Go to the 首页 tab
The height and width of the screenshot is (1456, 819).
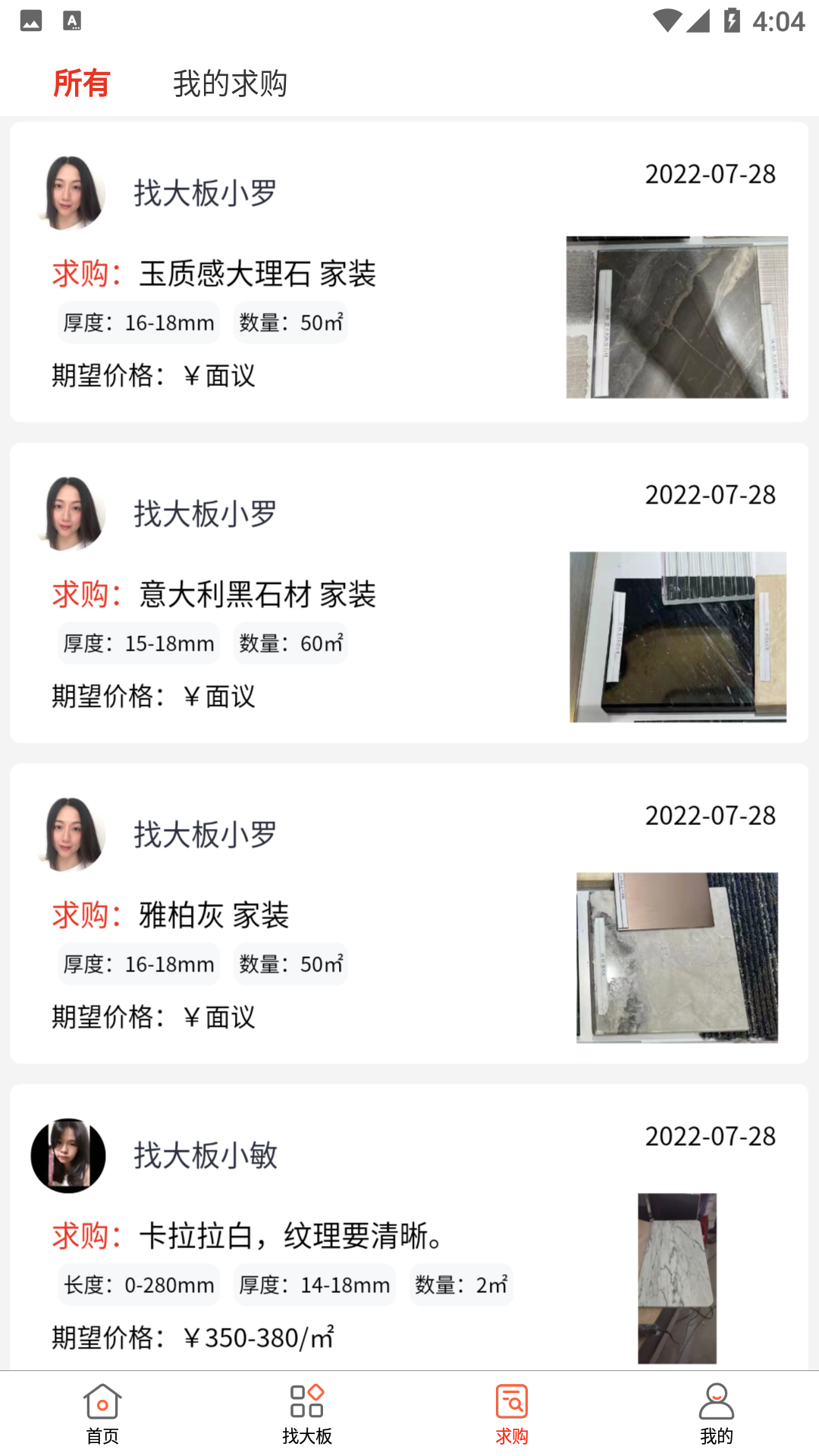pos(102,1414)
